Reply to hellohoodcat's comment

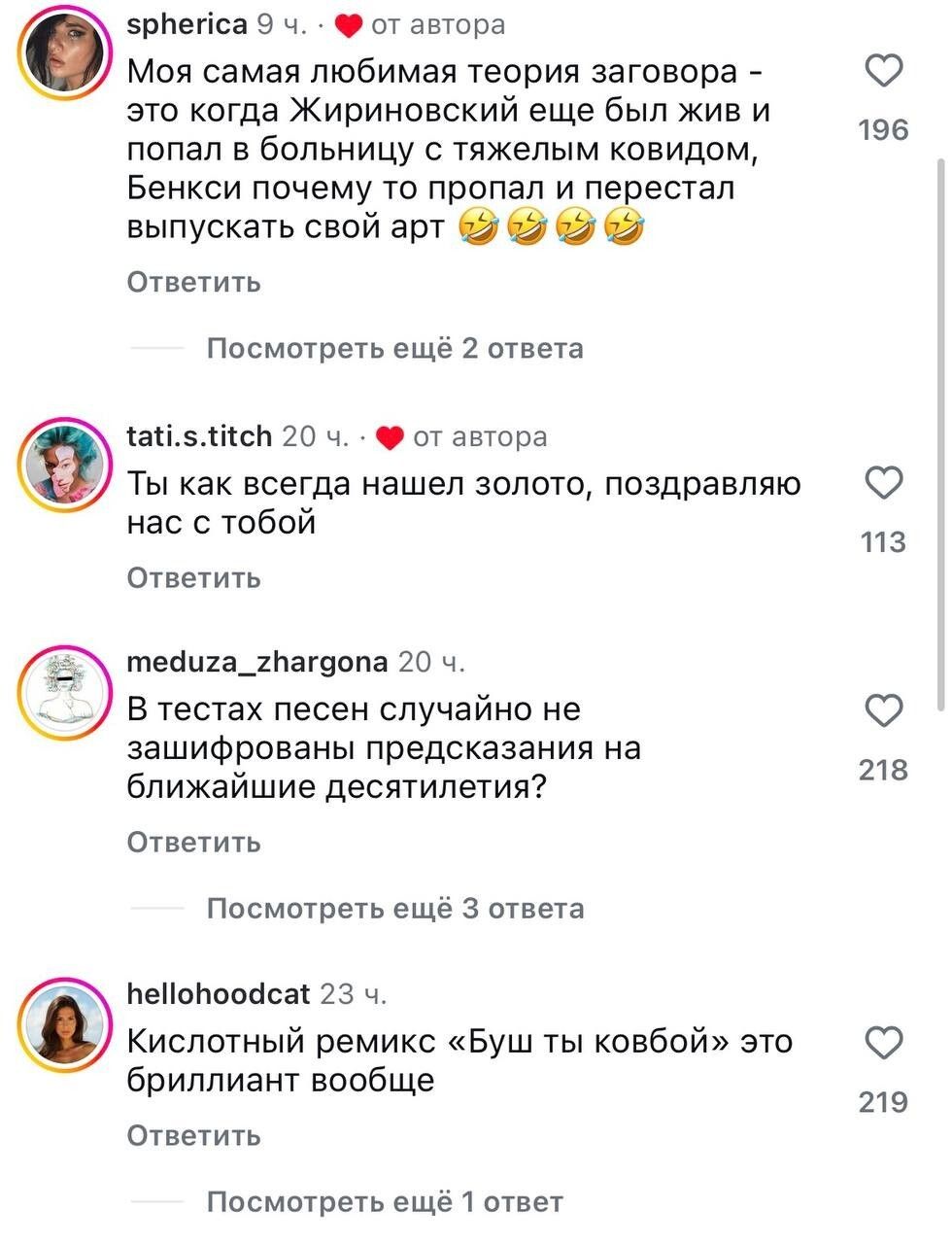point(194,1135)
